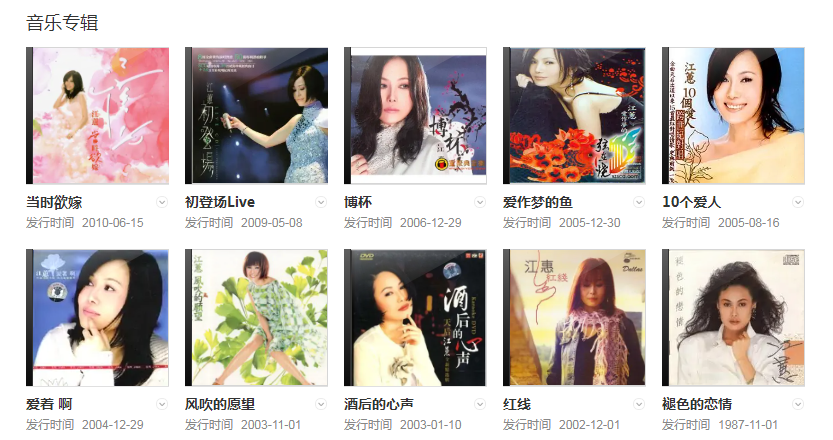This screenshot has height=440, width=833.
Task: Expand the dropdown arrow beside 10个爱人
Action: (797, 203)
